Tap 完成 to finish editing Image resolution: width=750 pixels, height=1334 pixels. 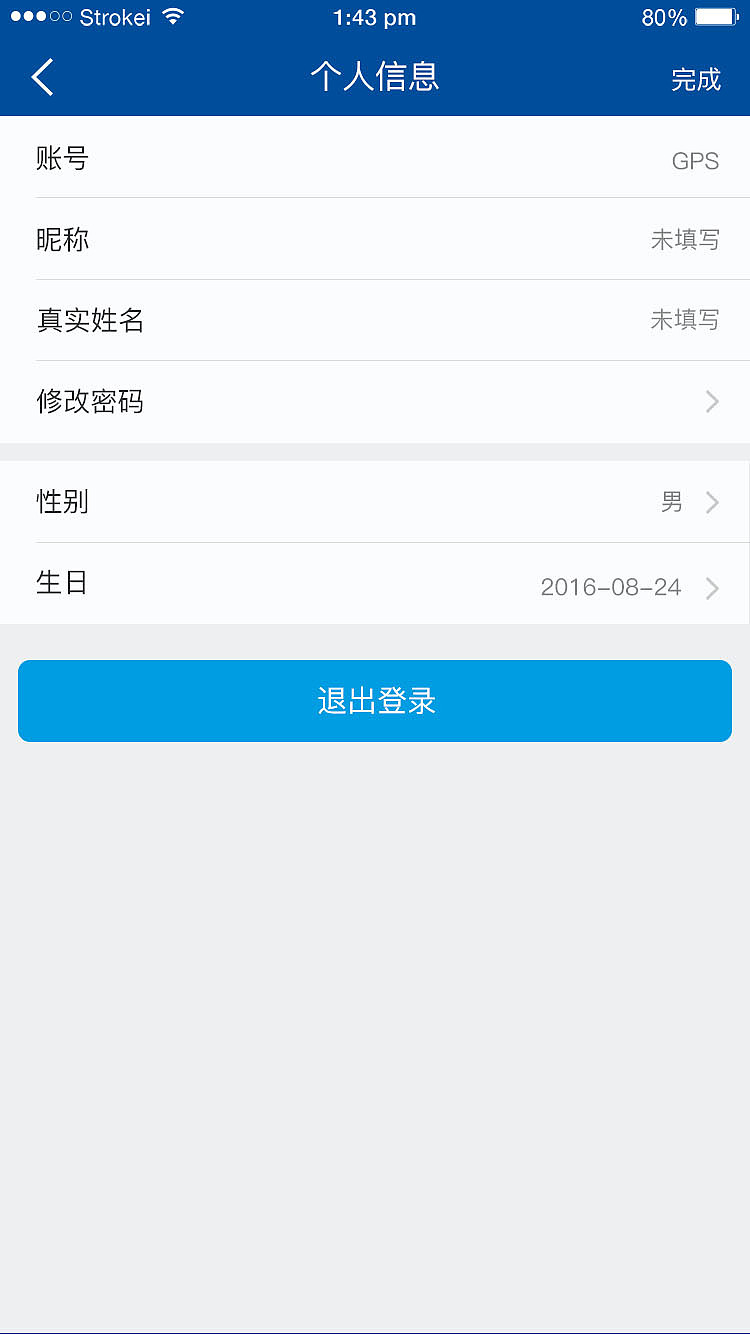696,79
